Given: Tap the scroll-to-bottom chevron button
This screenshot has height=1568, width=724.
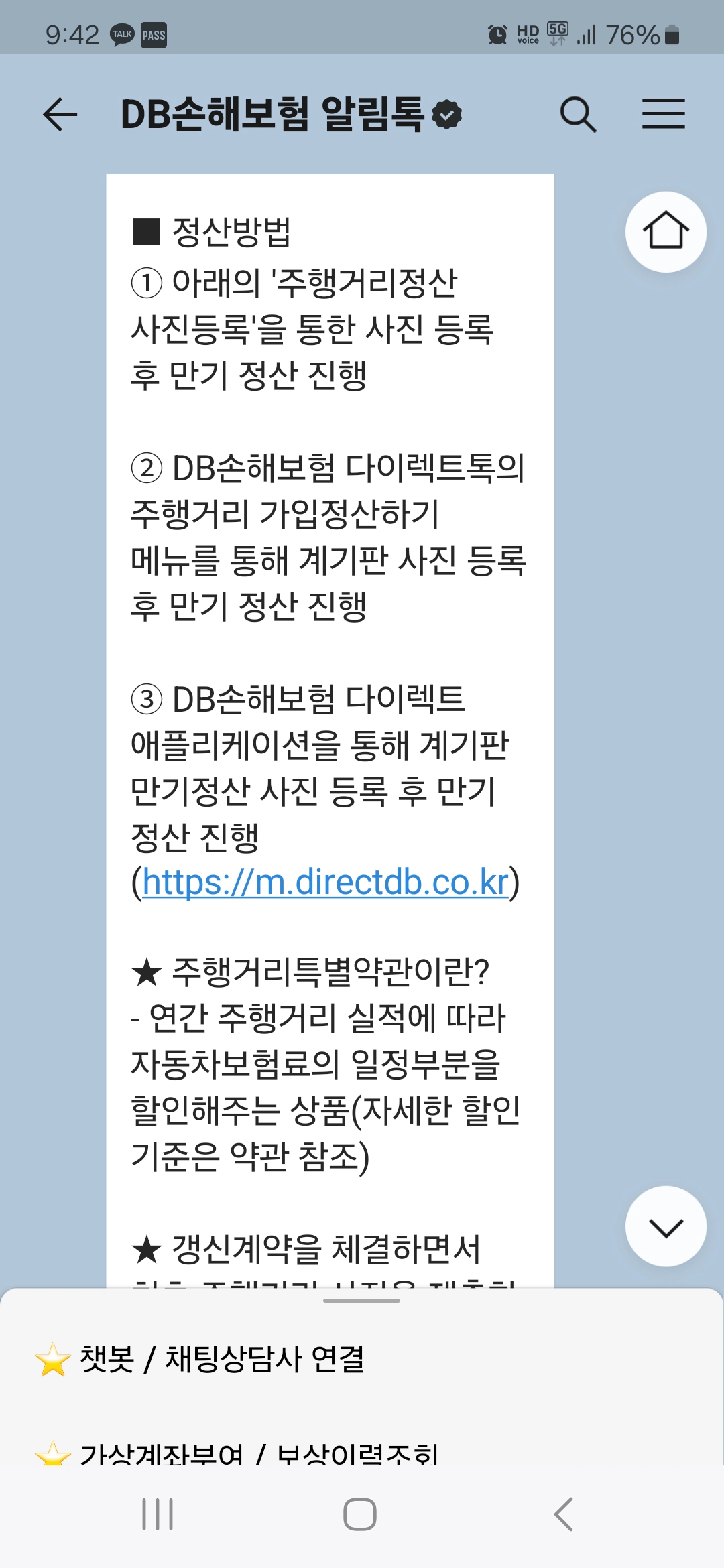Looking at the screenshot, I should (x=666, y=1226).
